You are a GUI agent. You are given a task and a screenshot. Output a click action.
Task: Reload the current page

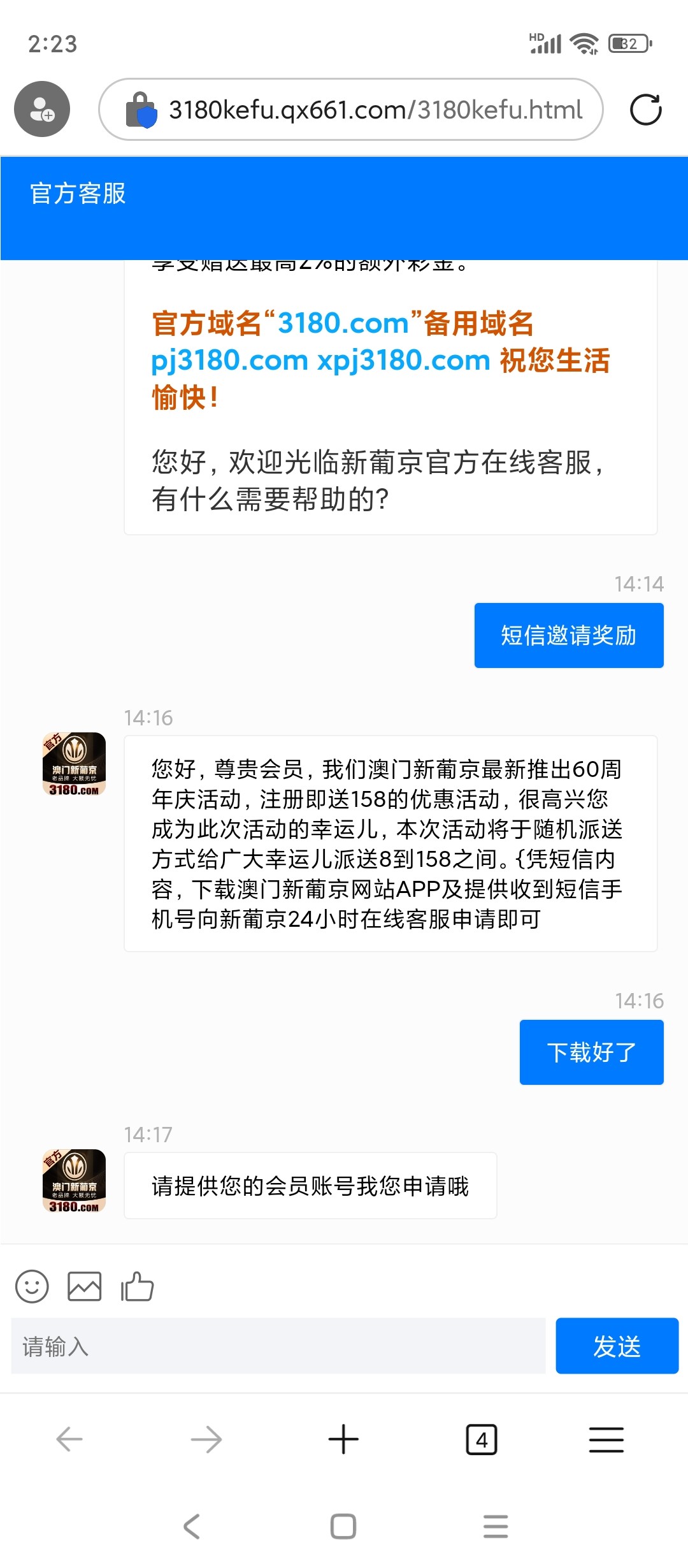[x=645, y=110]
